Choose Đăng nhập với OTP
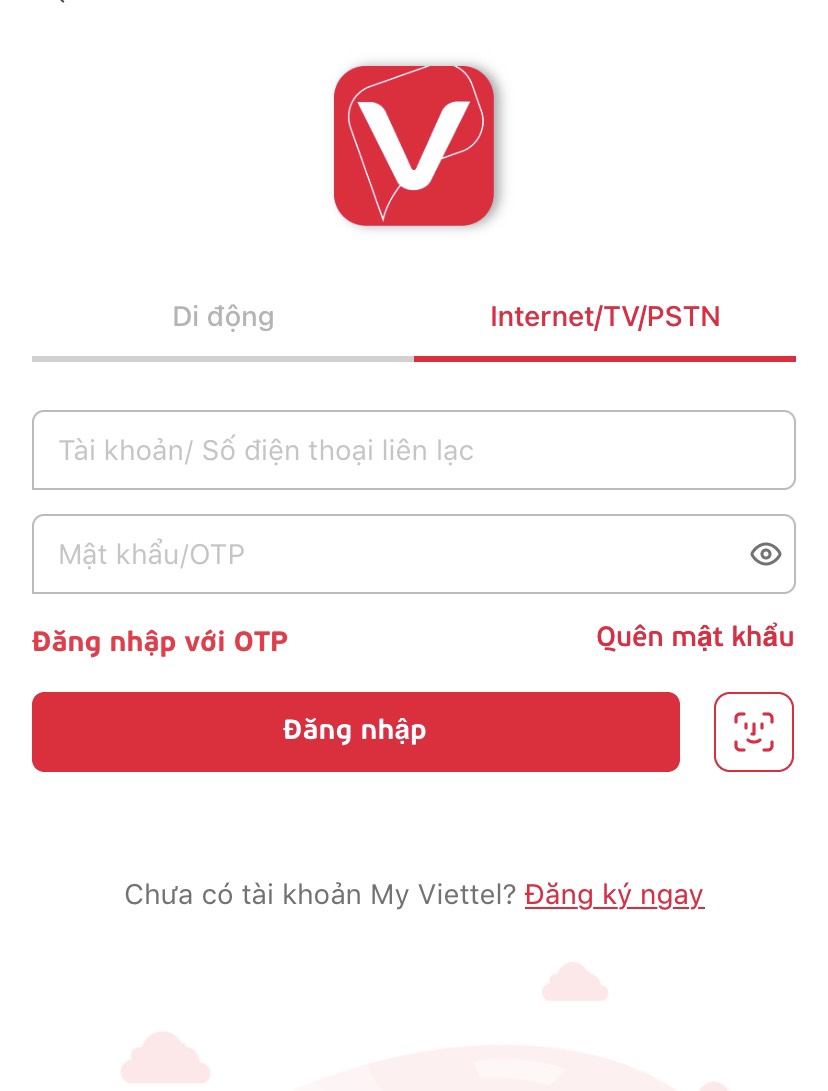 click(x=160, y=641)
